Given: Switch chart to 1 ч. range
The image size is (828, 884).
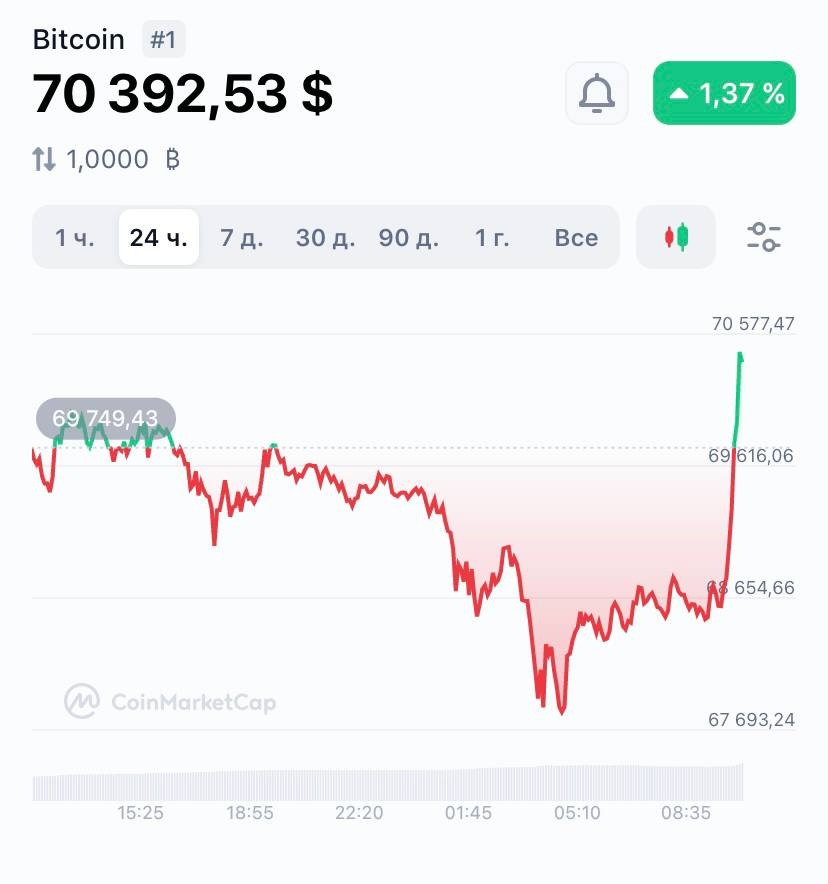Looking at the screenshot, I should (x=74, y=238).
